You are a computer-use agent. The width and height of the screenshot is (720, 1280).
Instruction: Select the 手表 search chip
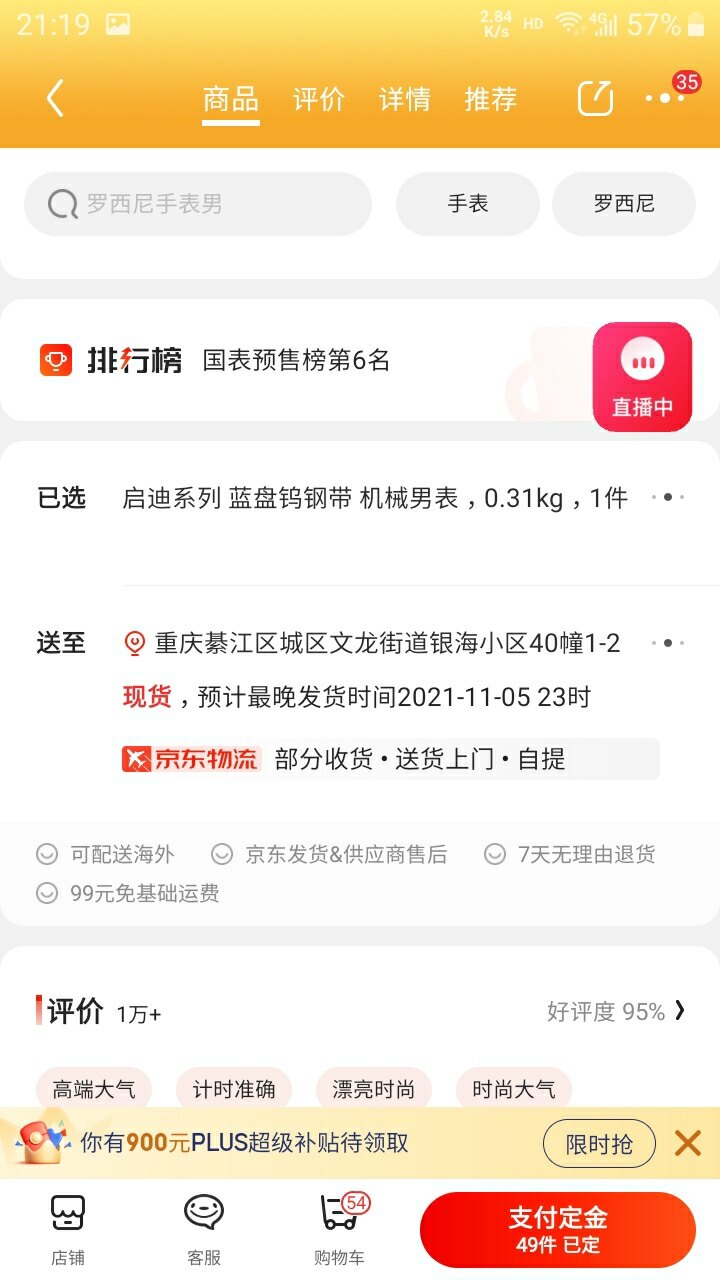[467, 204]
